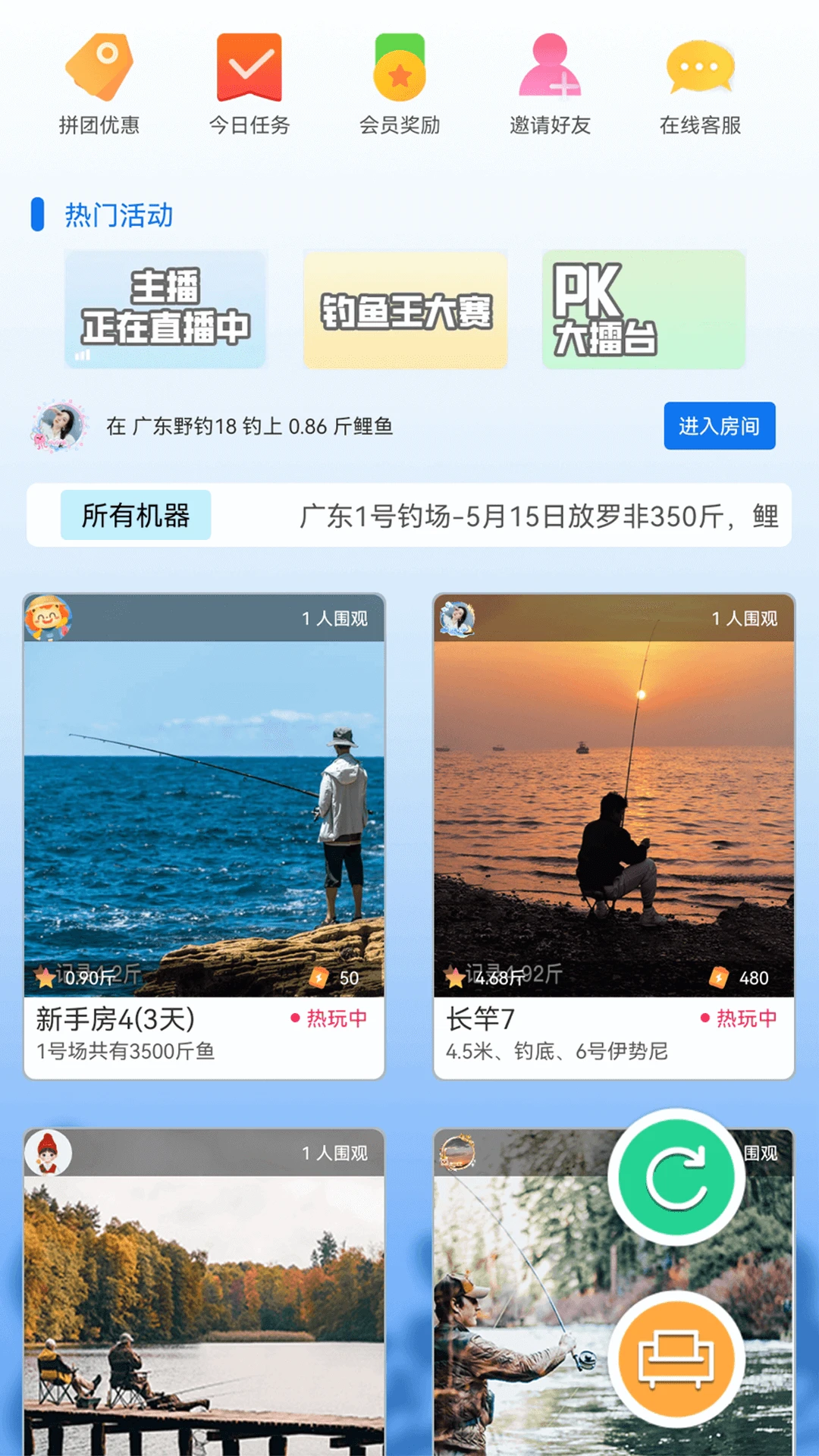Open 拼团优惠 group deals

(x=99, y=84)
